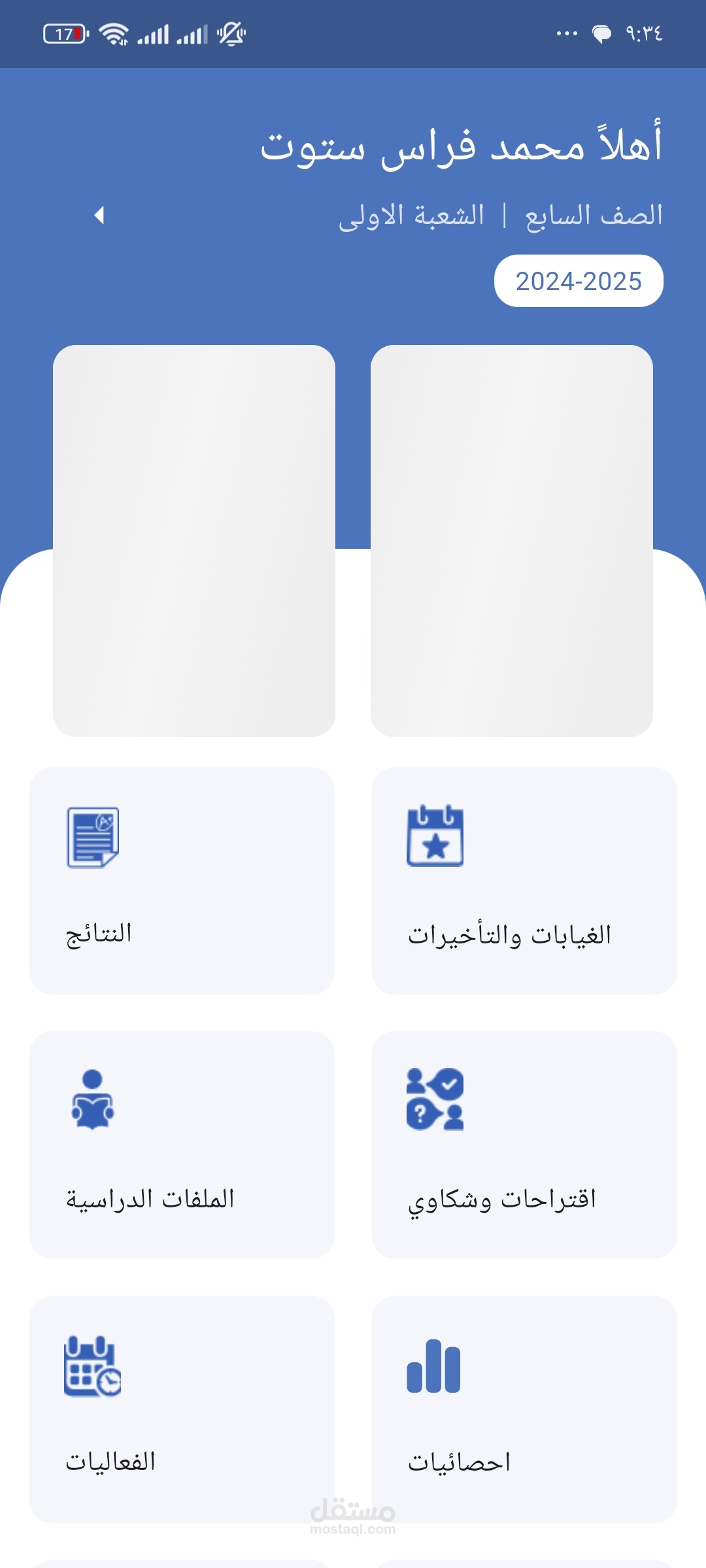This screenshot has height=1568, width=706.
Task: Tap the small arrow beside the class name
Action: pyautogui.click(x=99, y=215)
